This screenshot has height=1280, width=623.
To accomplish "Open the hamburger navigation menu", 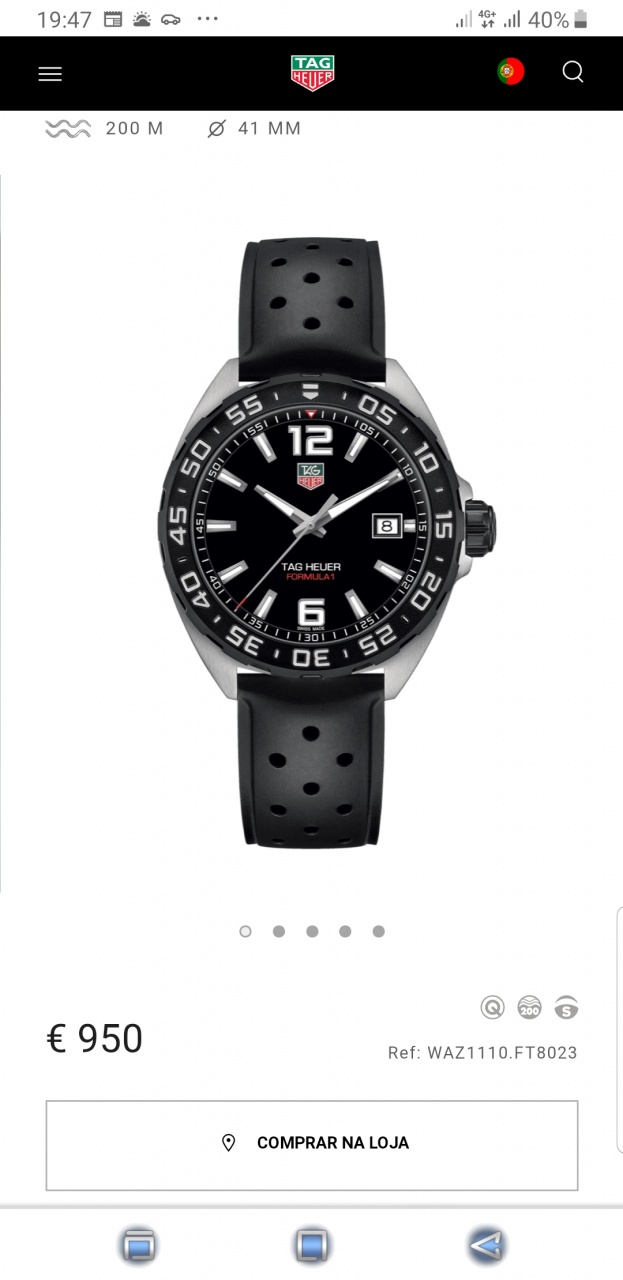I will click(x=50, y=74).
